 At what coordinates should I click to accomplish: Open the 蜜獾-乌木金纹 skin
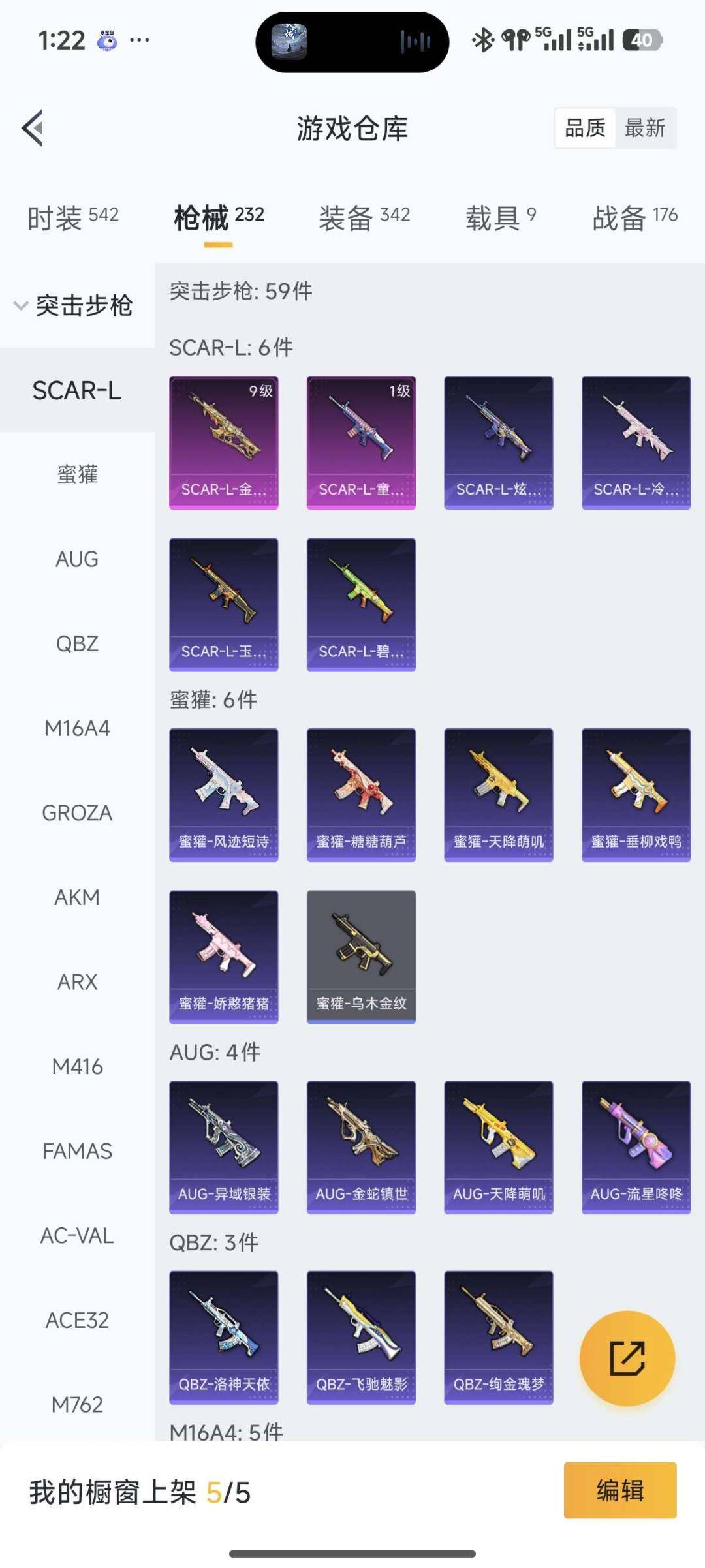tap(361, 956)
